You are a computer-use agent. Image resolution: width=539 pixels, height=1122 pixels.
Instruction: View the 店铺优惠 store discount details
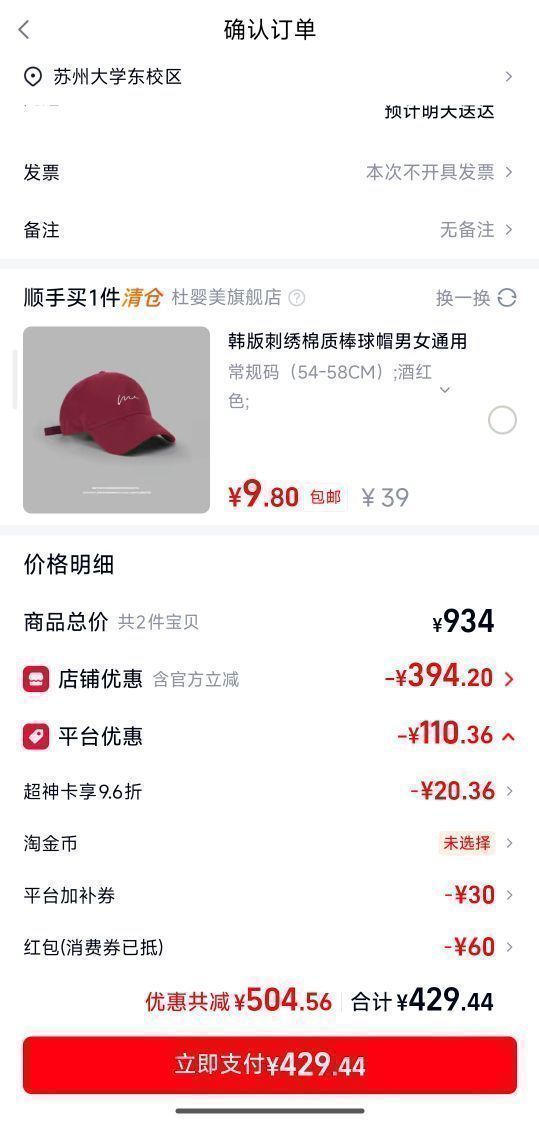269,678
